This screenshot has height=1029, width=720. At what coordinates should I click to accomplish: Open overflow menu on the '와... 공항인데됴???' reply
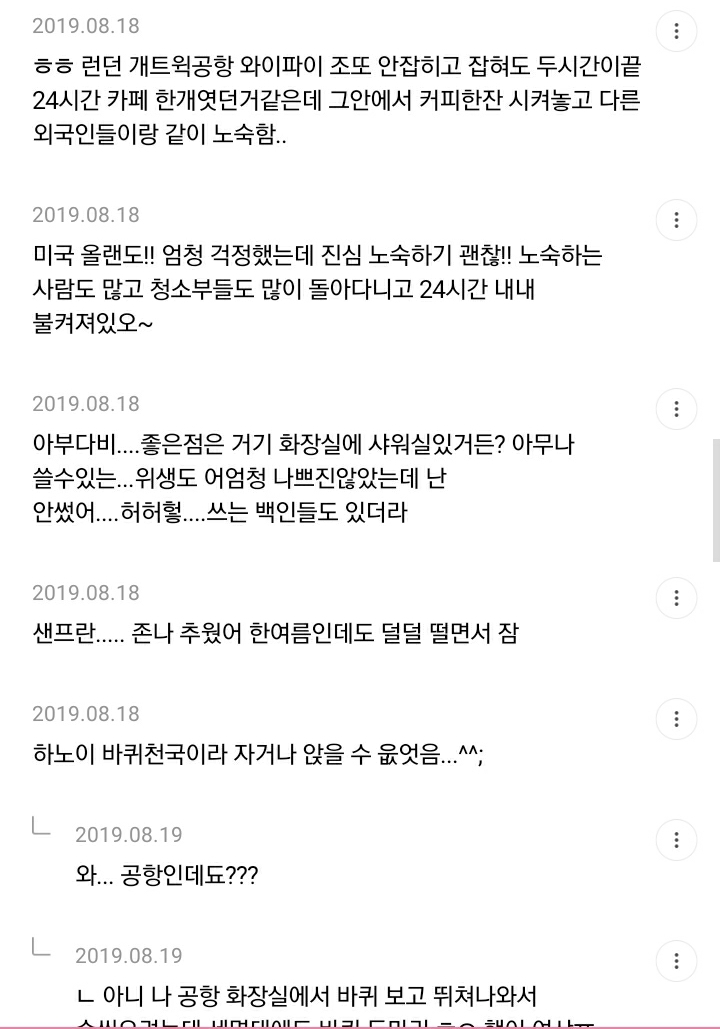[677, 840]
